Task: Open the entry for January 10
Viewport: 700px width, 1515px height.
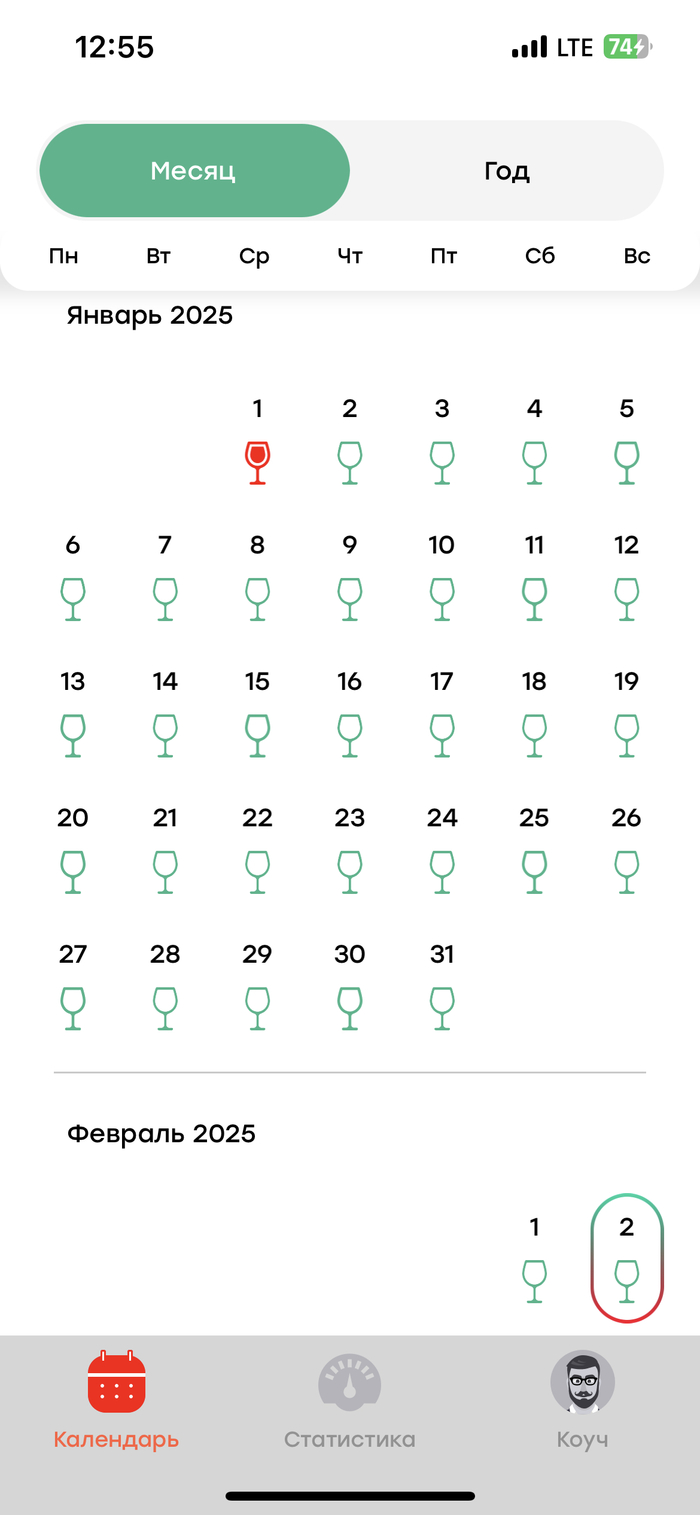Action: point(442,578)
